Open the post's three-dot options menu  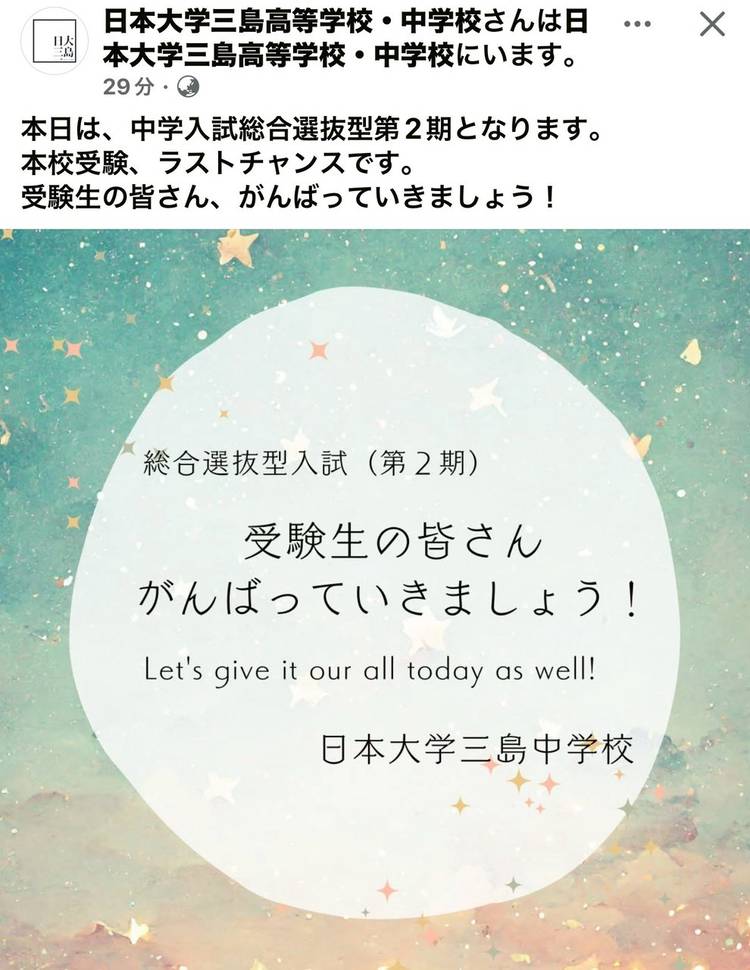point(642,24)
